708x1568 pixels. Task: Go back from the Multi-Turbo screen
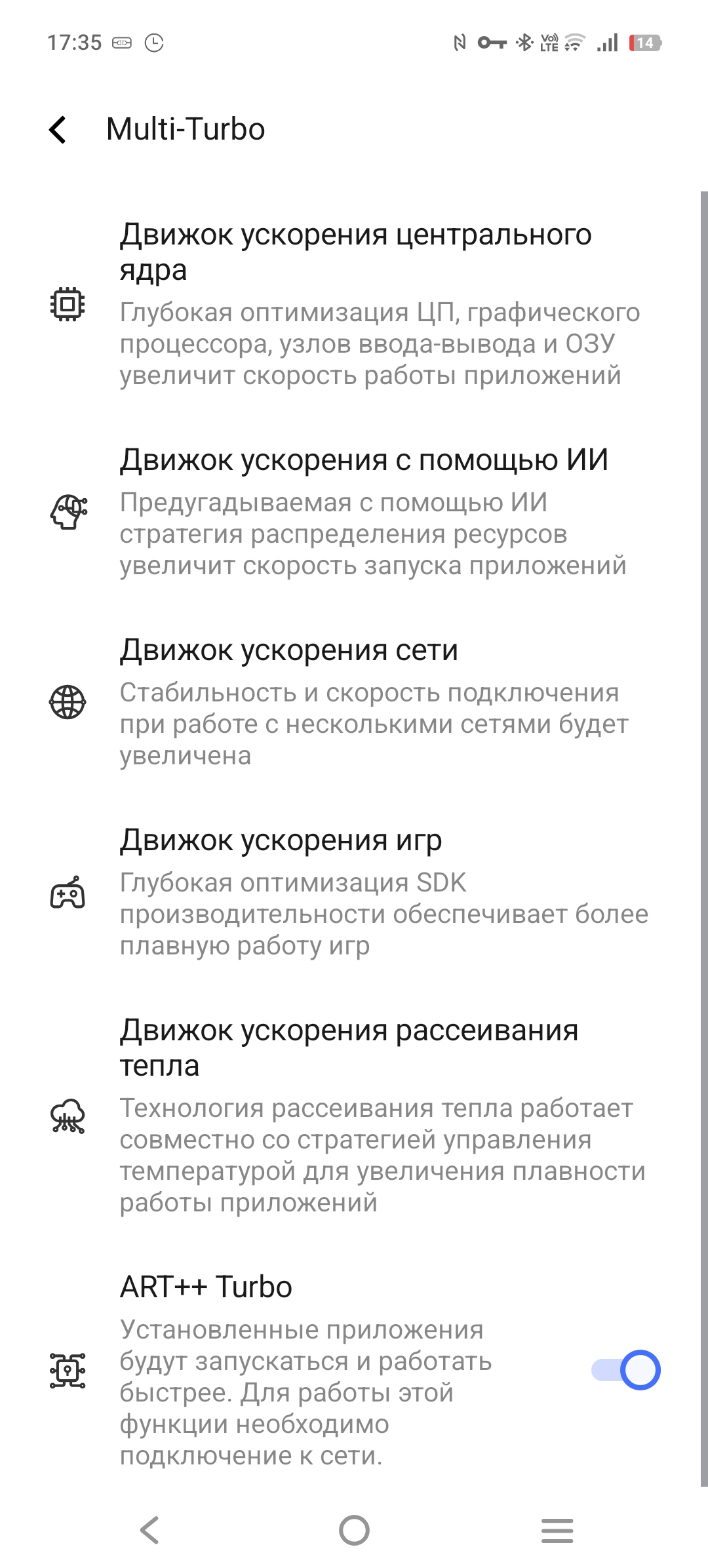pos(58,129)
